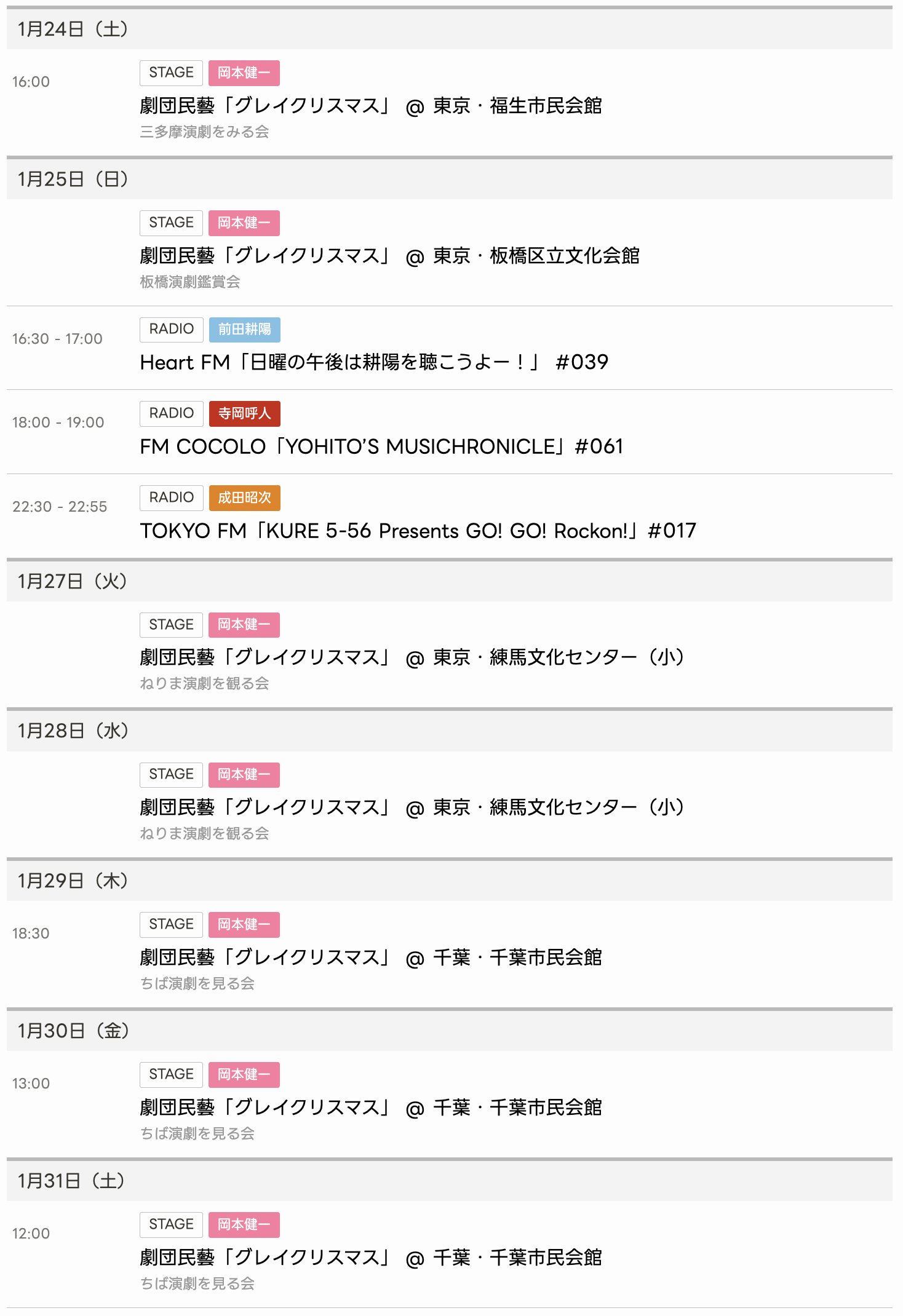This screenshot has width=903, height=1316.
Task: Open the 1月31日 12:00 千葉市民会館 event
Action: coord(370,1258)
